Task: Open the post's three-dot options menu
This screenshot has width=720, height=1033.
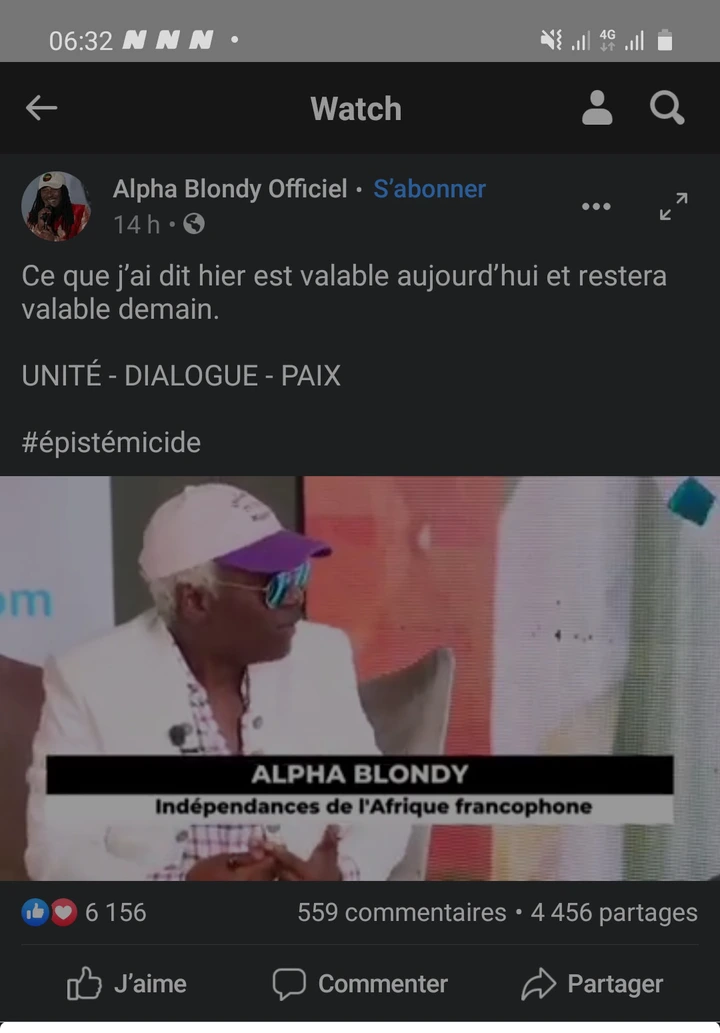Action: pyautogui.click(x=596, y=207)
